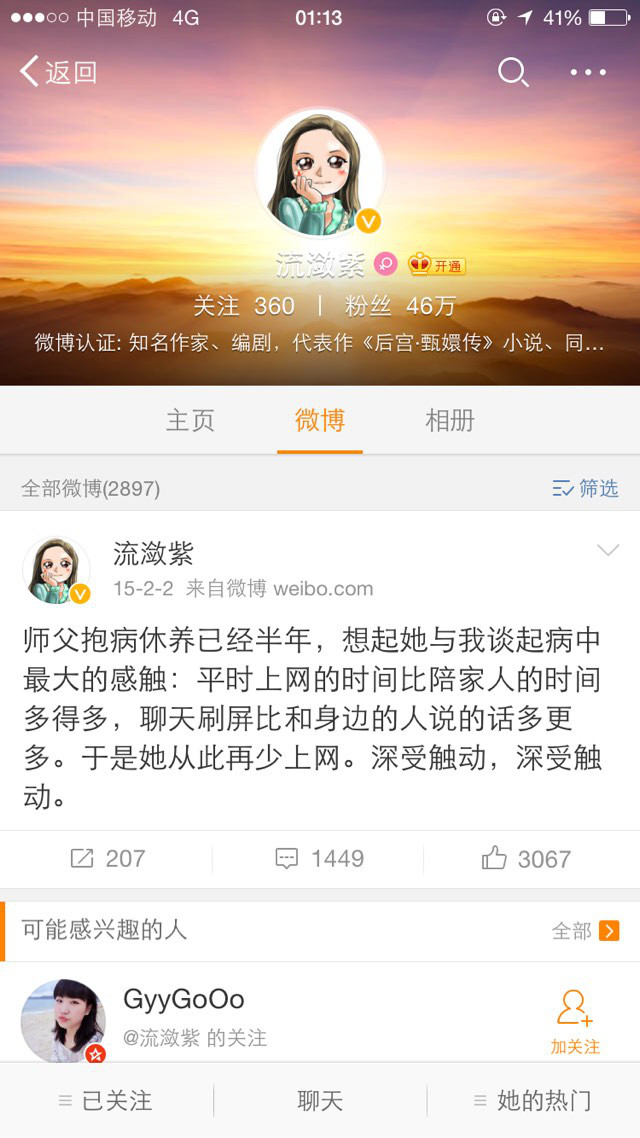Open 她的热门 menu

tap(533, 1101)
